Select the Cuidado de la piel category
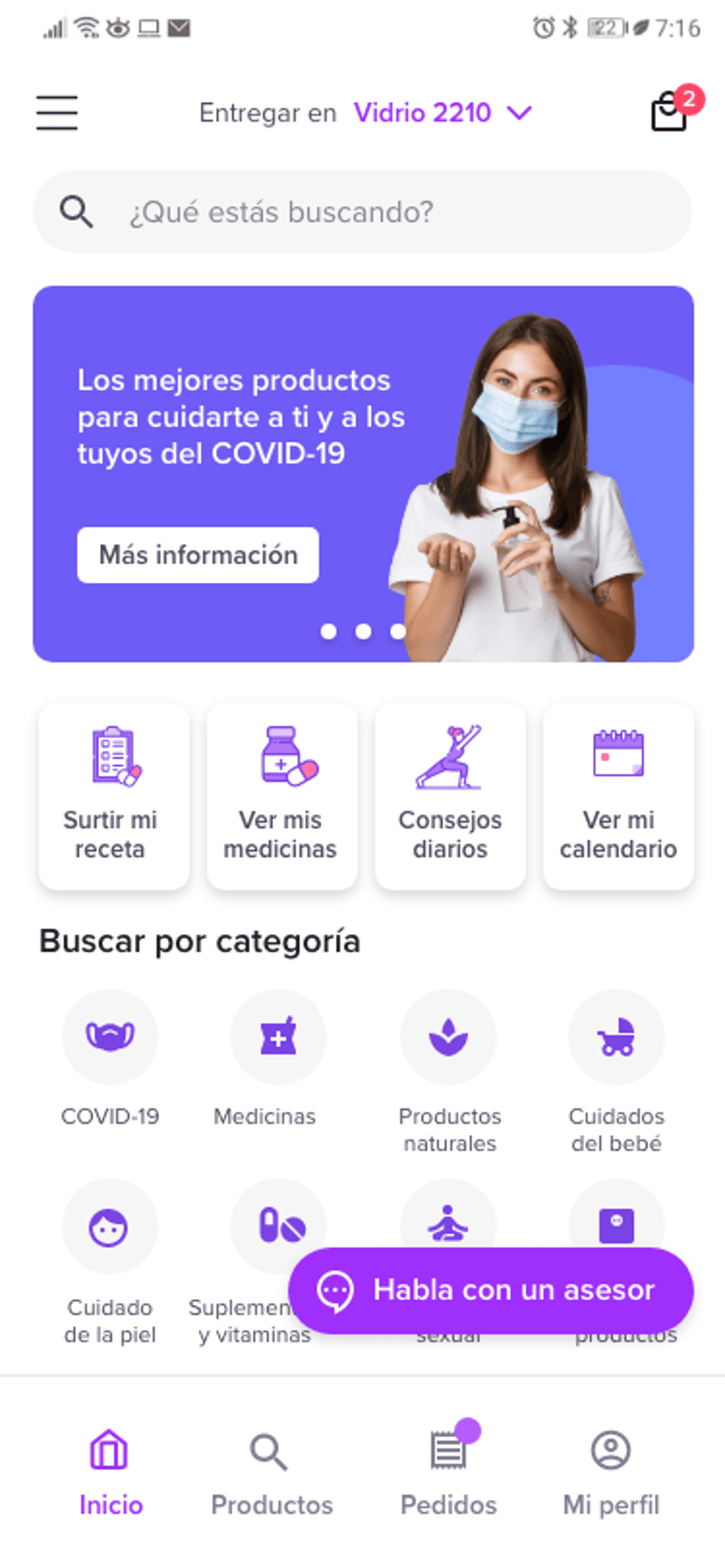This screenshot has height=1568, width=725. [110, 1228]
